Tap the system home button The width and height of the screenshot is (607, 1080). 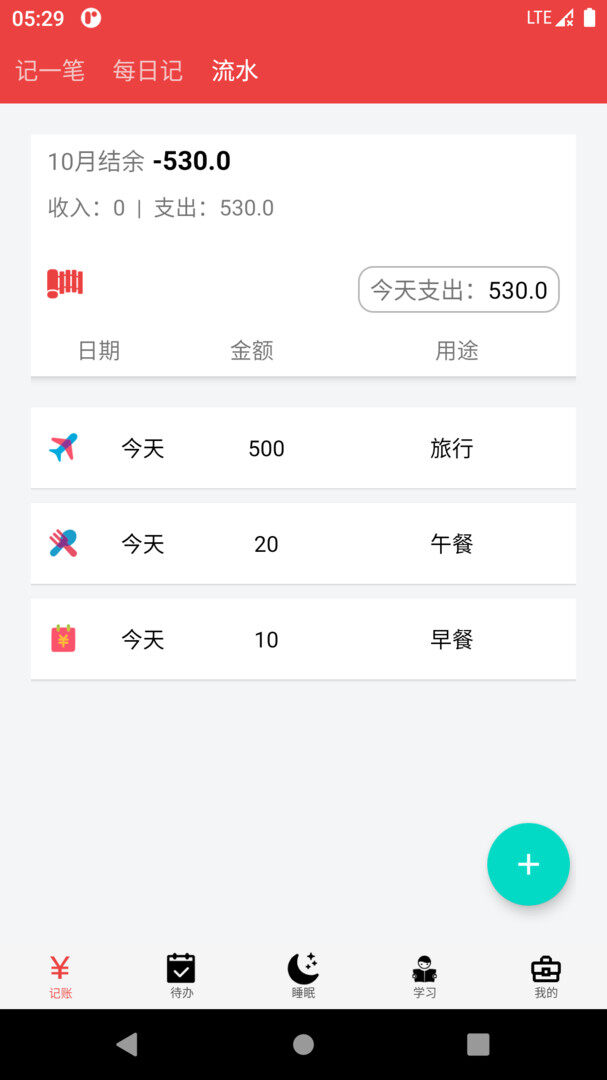tap(303, 1044)
